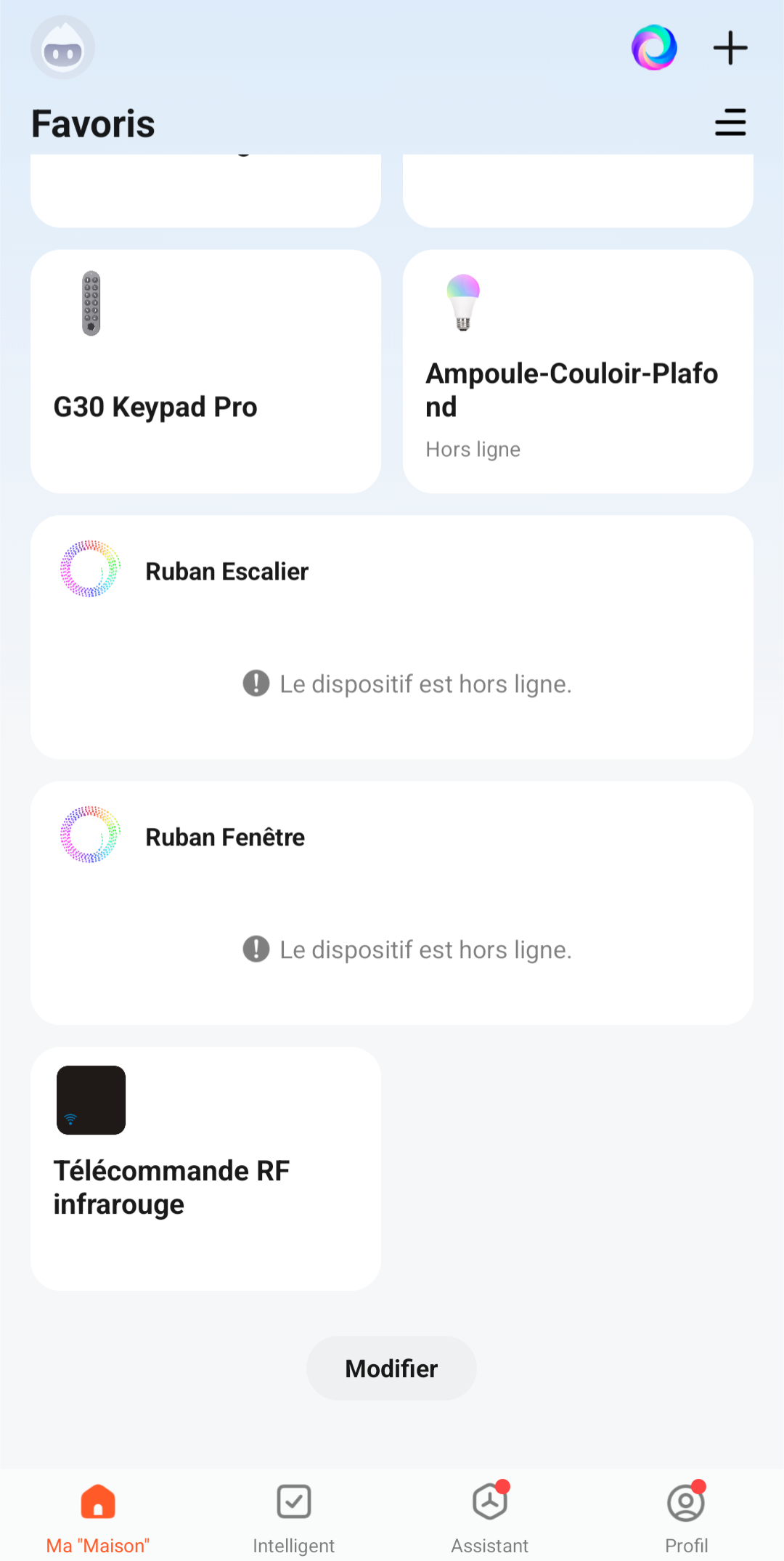Open the robot assistant avatar icon
The image size is (784, 1561).
click(62, 48)
